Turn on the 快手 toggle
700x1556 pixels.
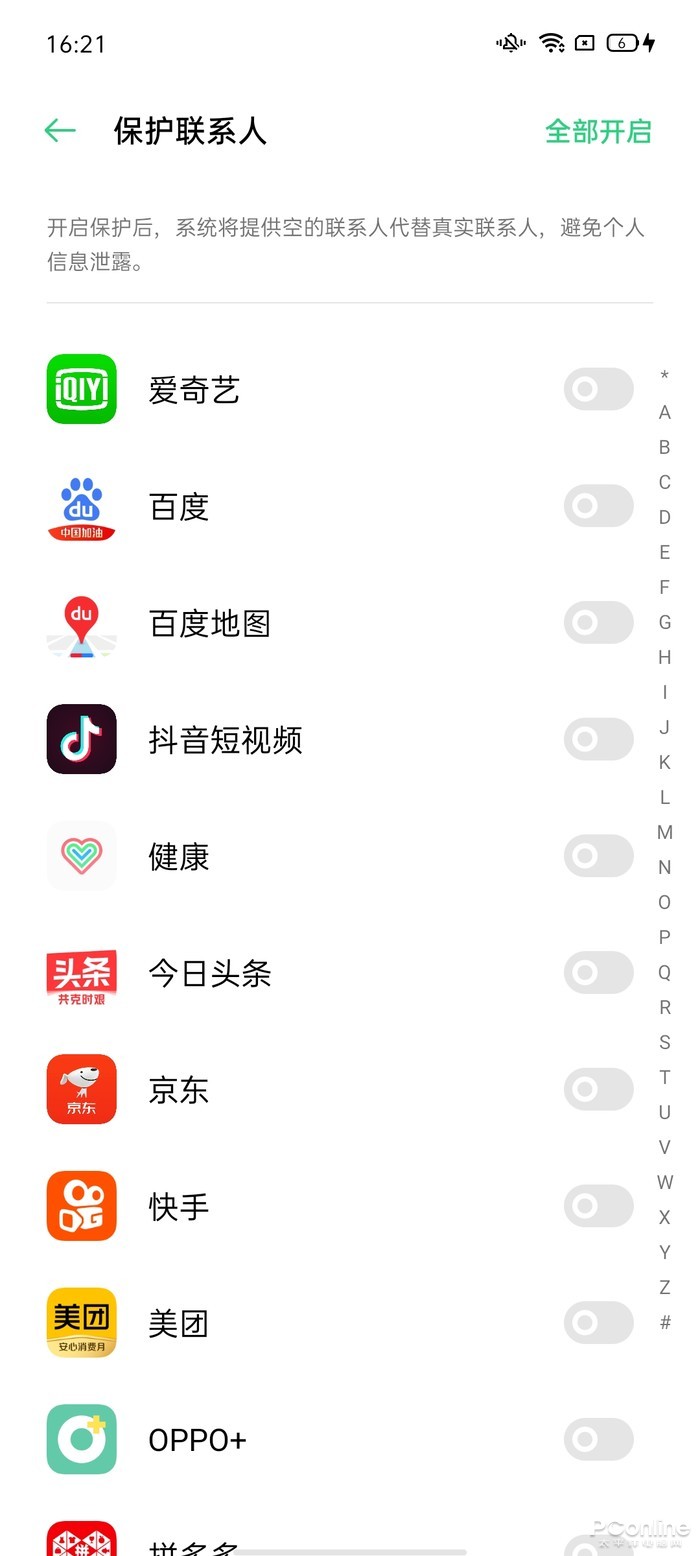(598, 1206)
